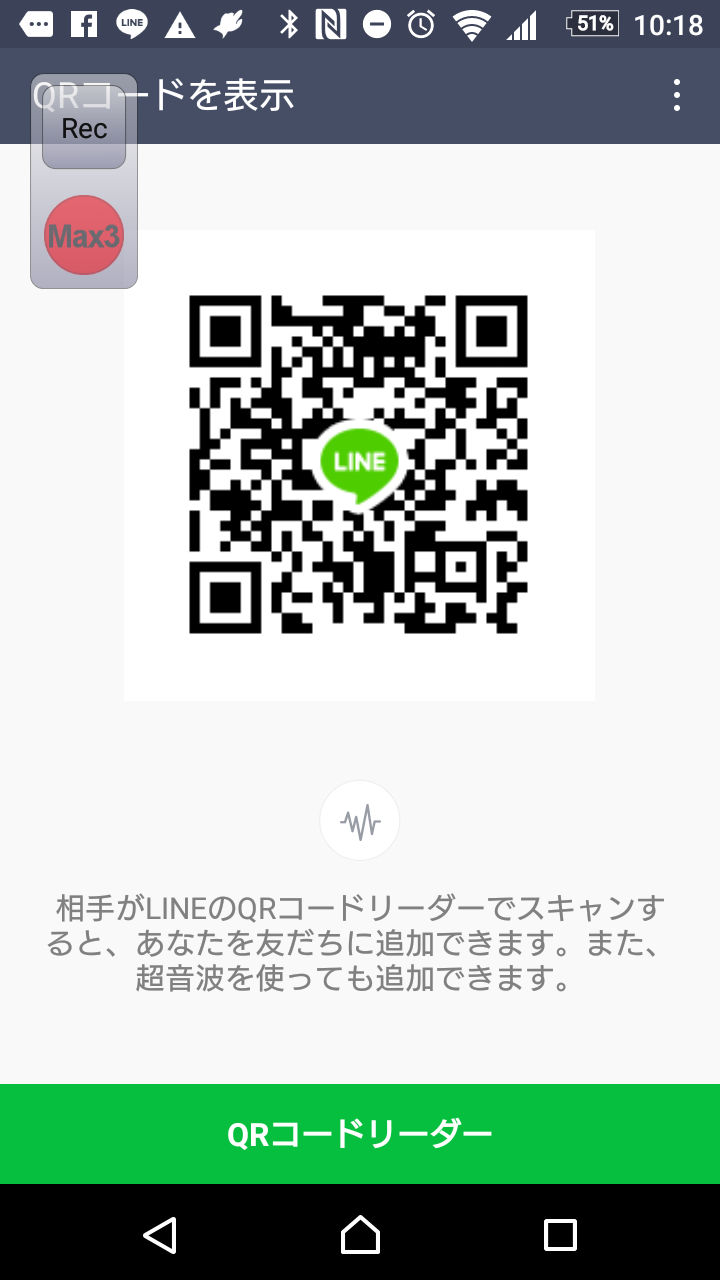Open recent apps

560,1235
